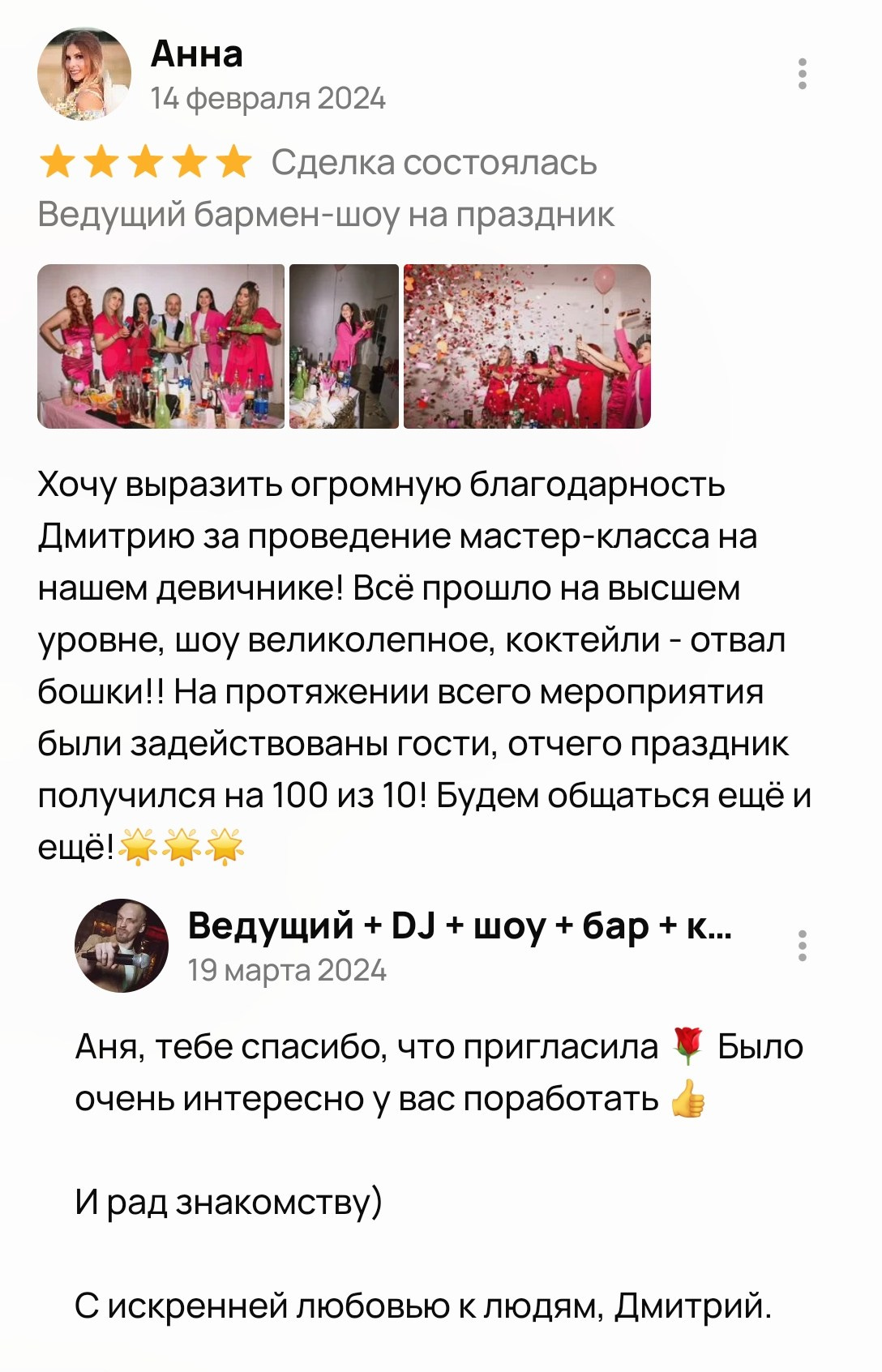Open Анна's profile avatar
This screenshot has height=1372, width=882.
(x=84, y=74)
